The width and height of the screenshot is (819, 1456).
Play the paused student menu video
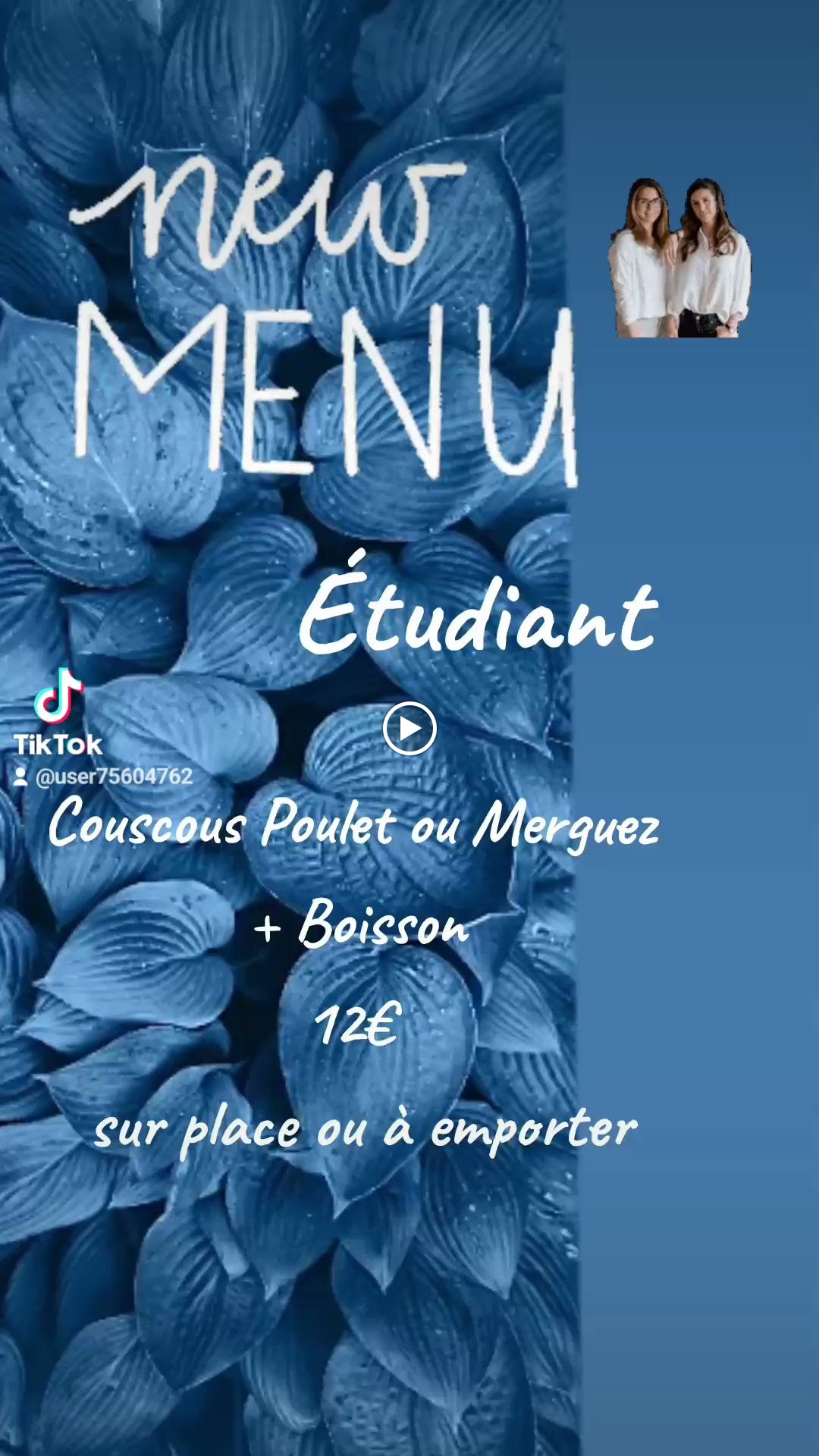(409, 730)
